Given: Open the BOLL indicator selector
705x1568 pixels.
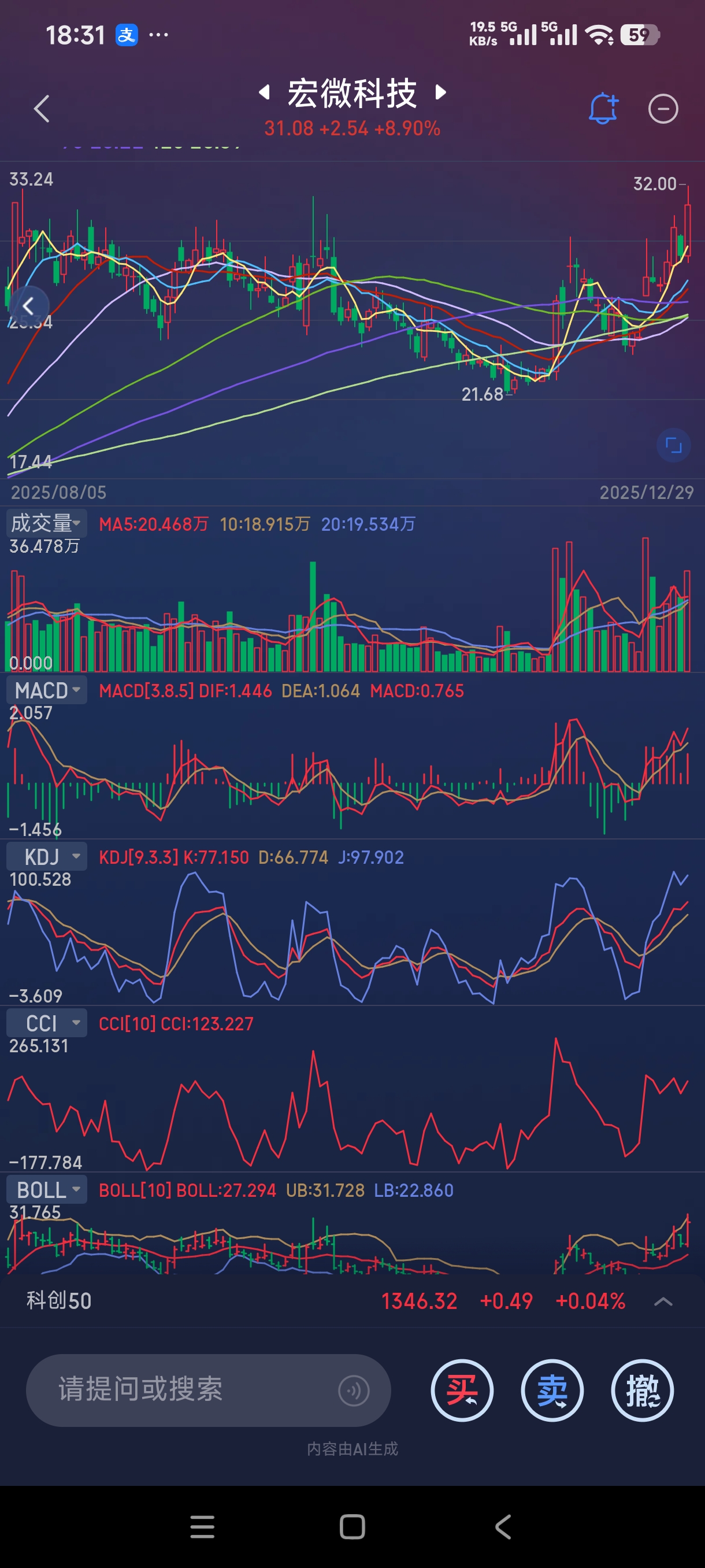Looking at the screenshot, I should [46, 1189].
